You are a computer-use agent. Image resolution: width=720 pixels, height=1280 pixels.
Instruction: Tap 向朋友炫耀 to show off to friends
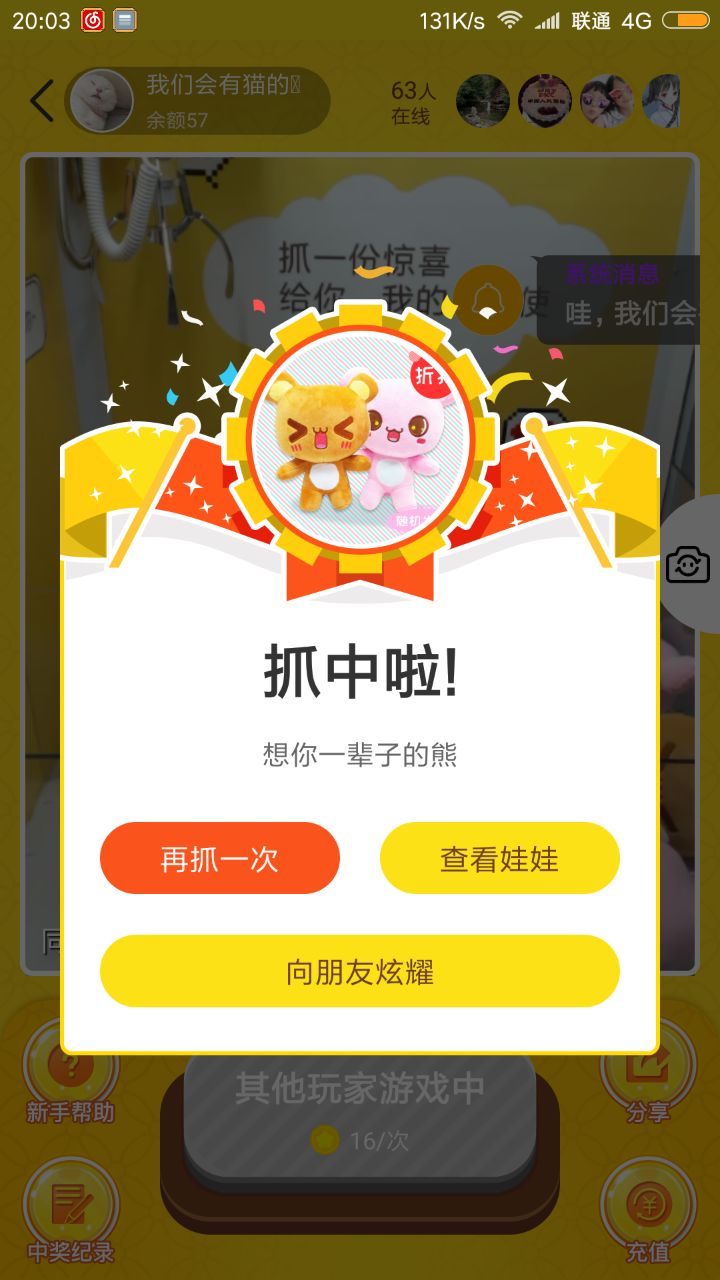point(360,971)
